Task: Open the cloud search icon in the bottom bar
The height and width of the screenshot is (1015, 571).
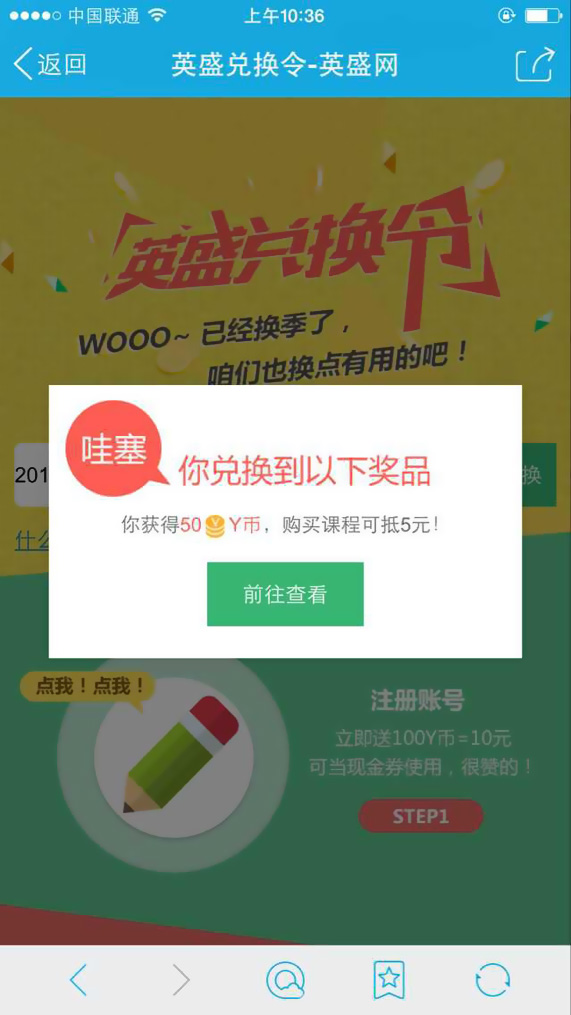Action: [285, 980]
